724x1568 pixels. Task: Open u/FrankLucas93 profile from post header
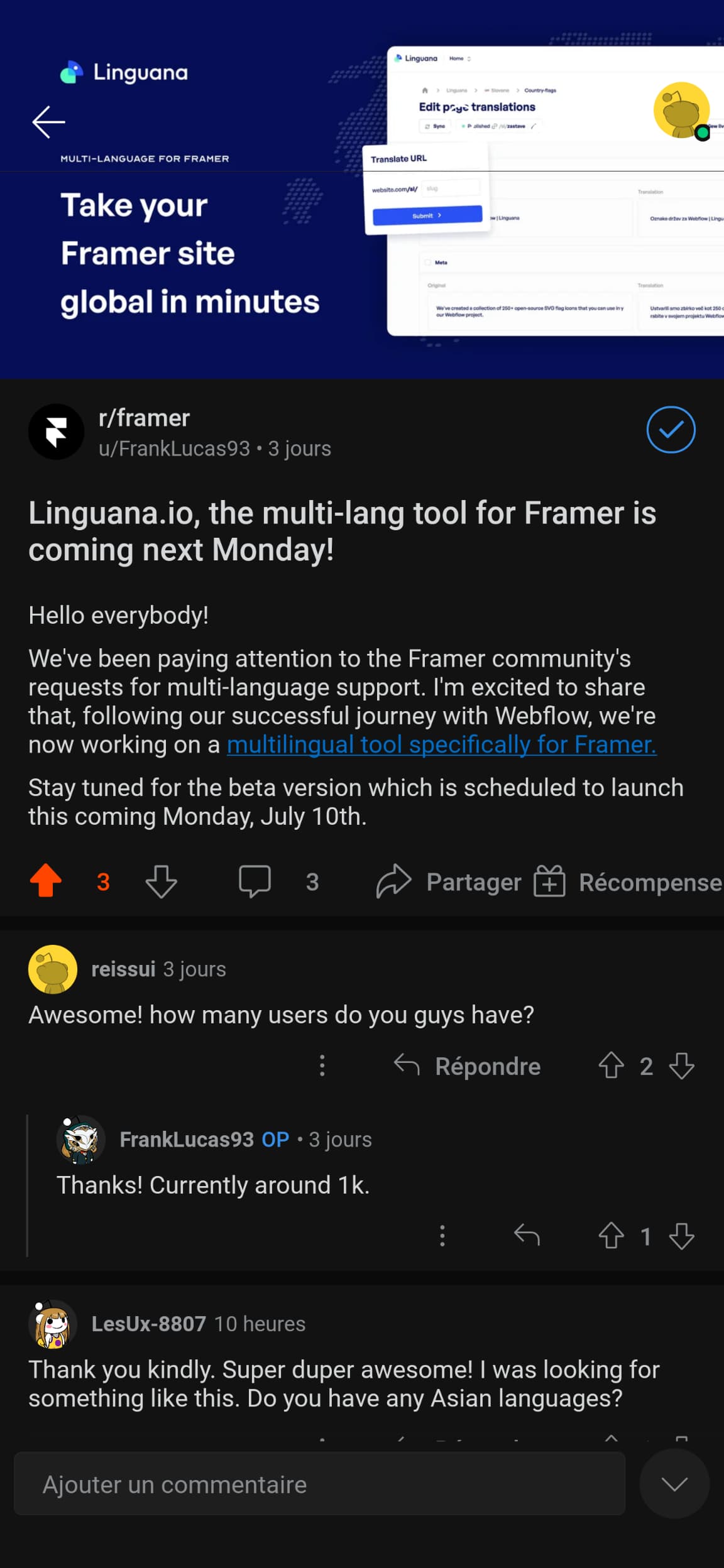[174, 449]
